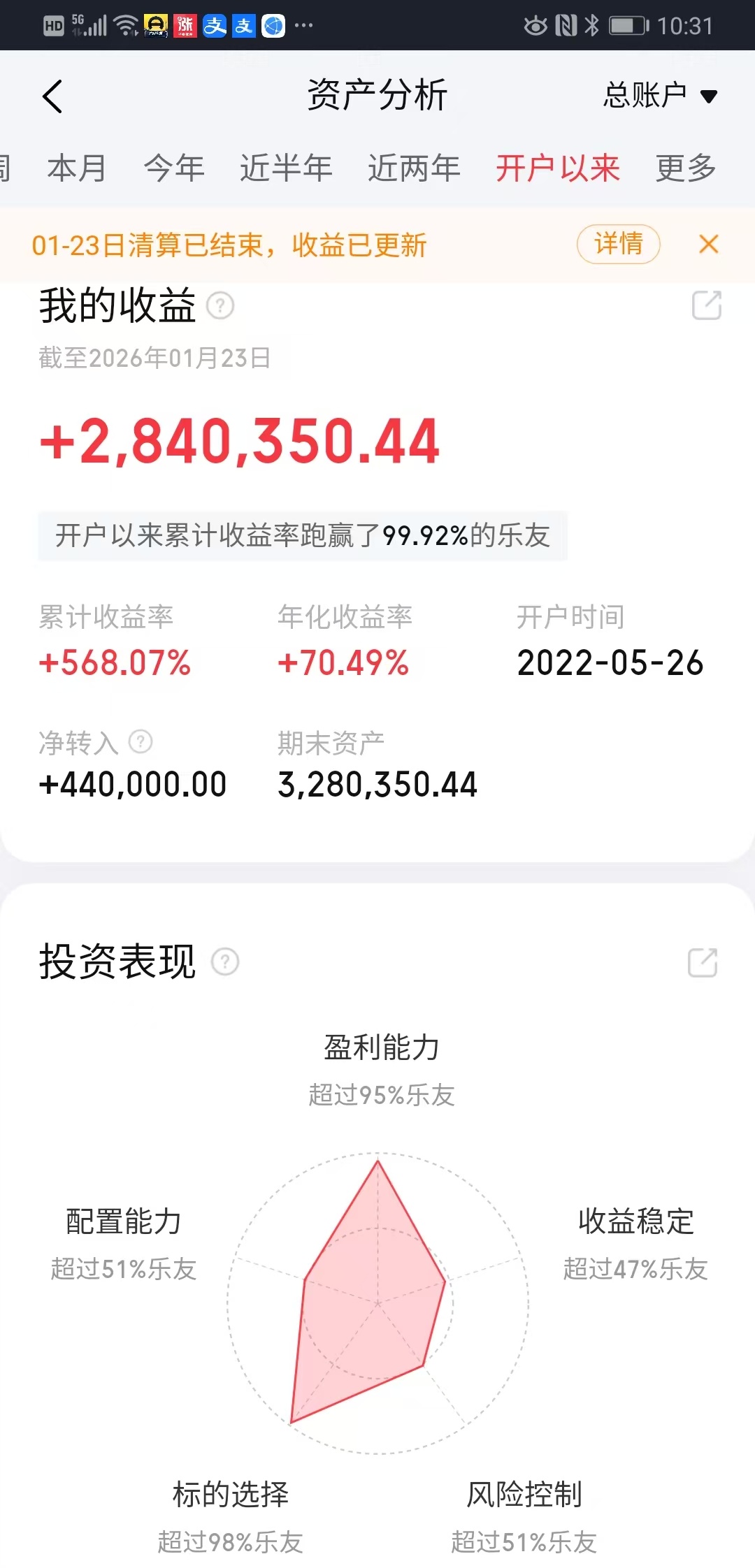
Task: Select the 近两年 period tab
Action: click(414, 168)
